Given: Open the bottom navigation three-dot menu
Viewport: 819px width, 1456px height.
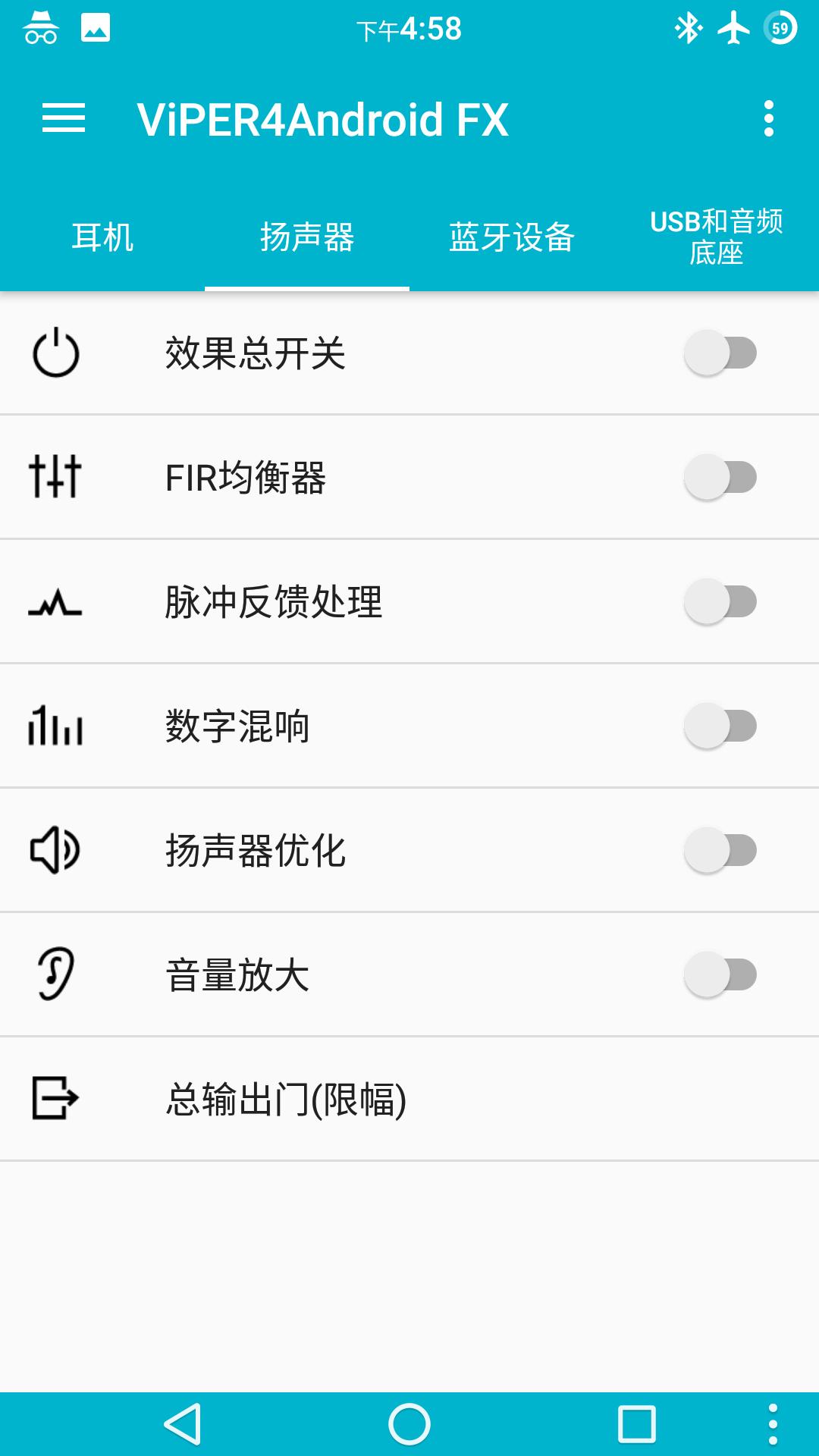Looking at the screenshot, I should pos(772,1417).
